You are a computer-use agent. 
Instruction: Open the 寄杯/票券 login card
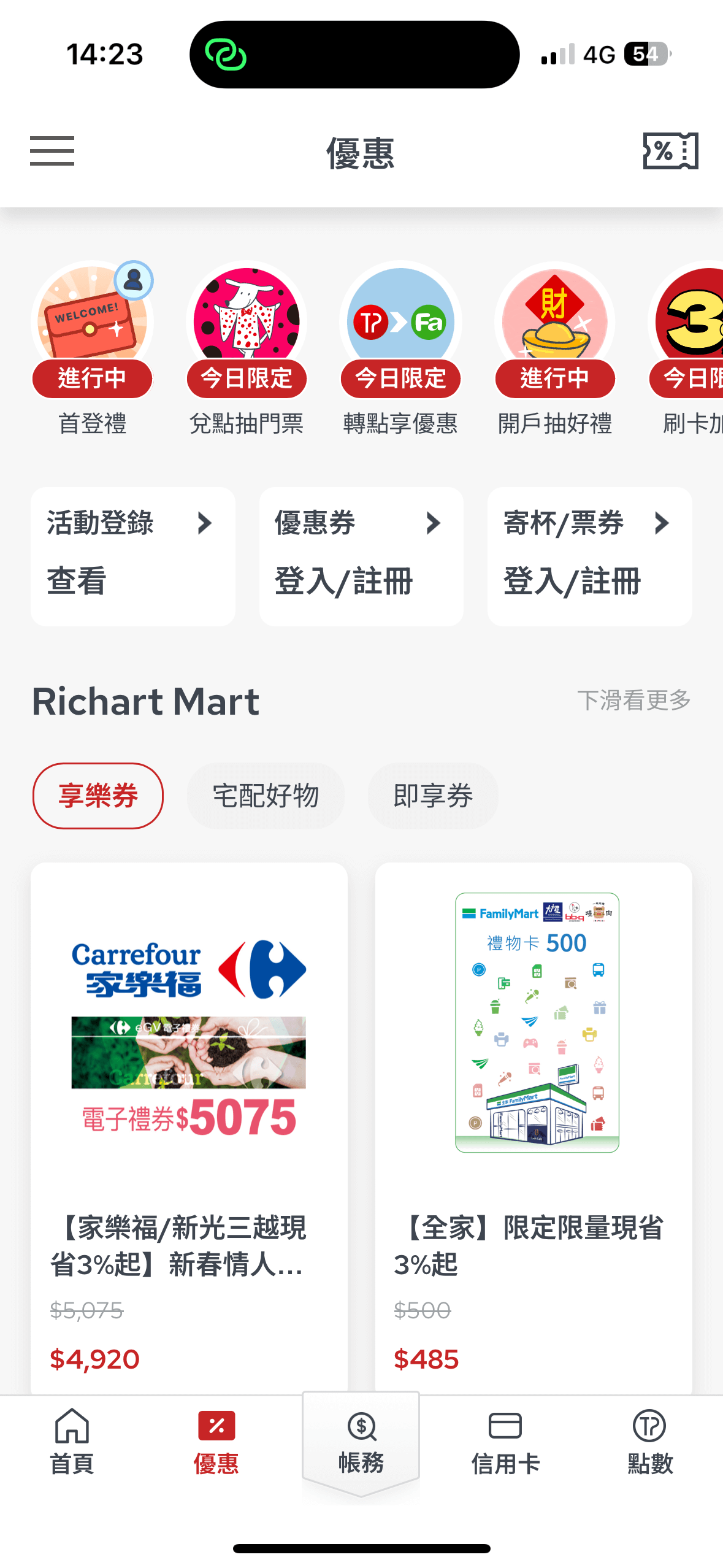pyautogui.click(x=589, y=556)
